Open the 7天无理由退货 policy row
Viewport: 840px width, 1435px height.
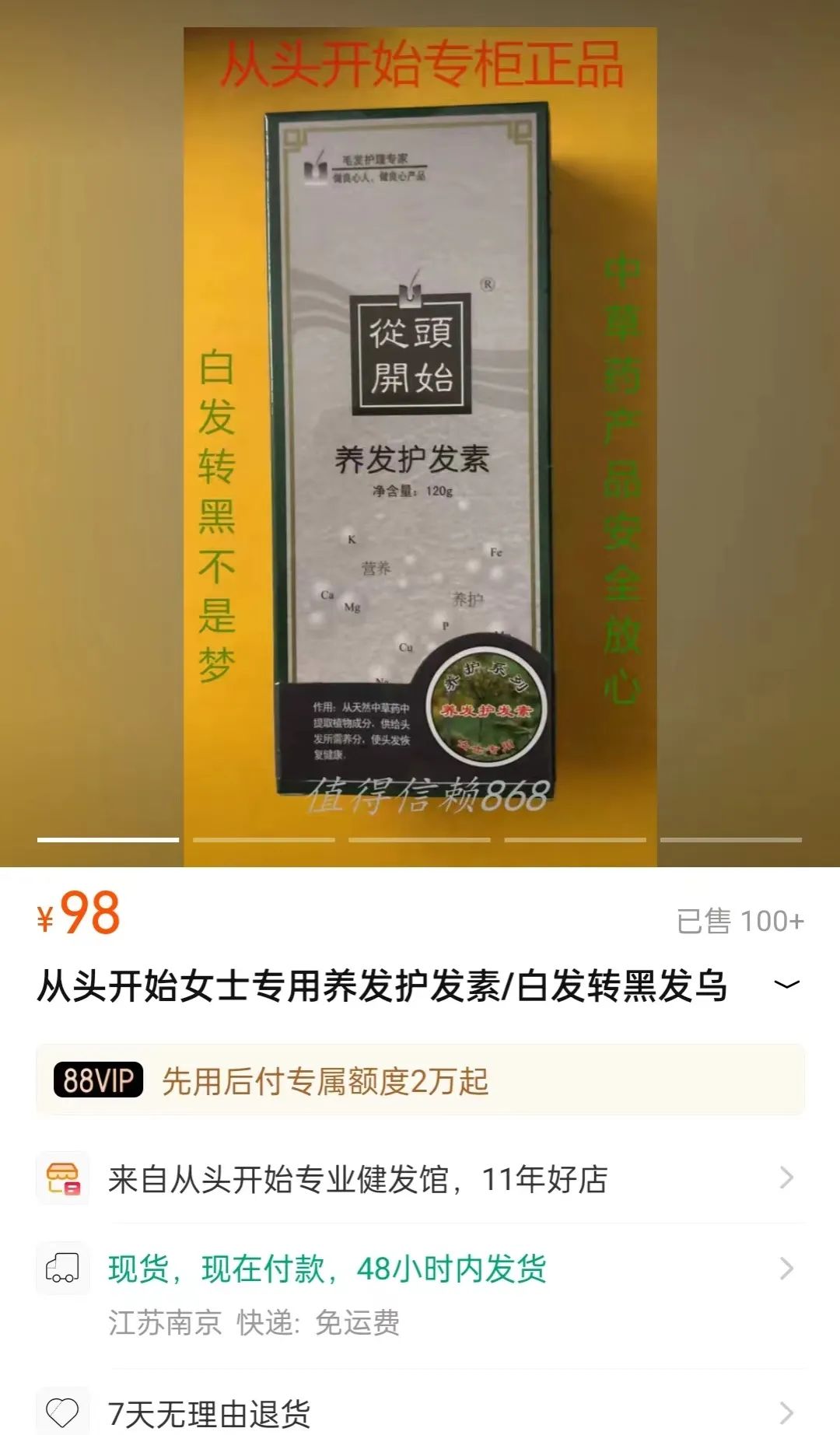pos(420,1412)
